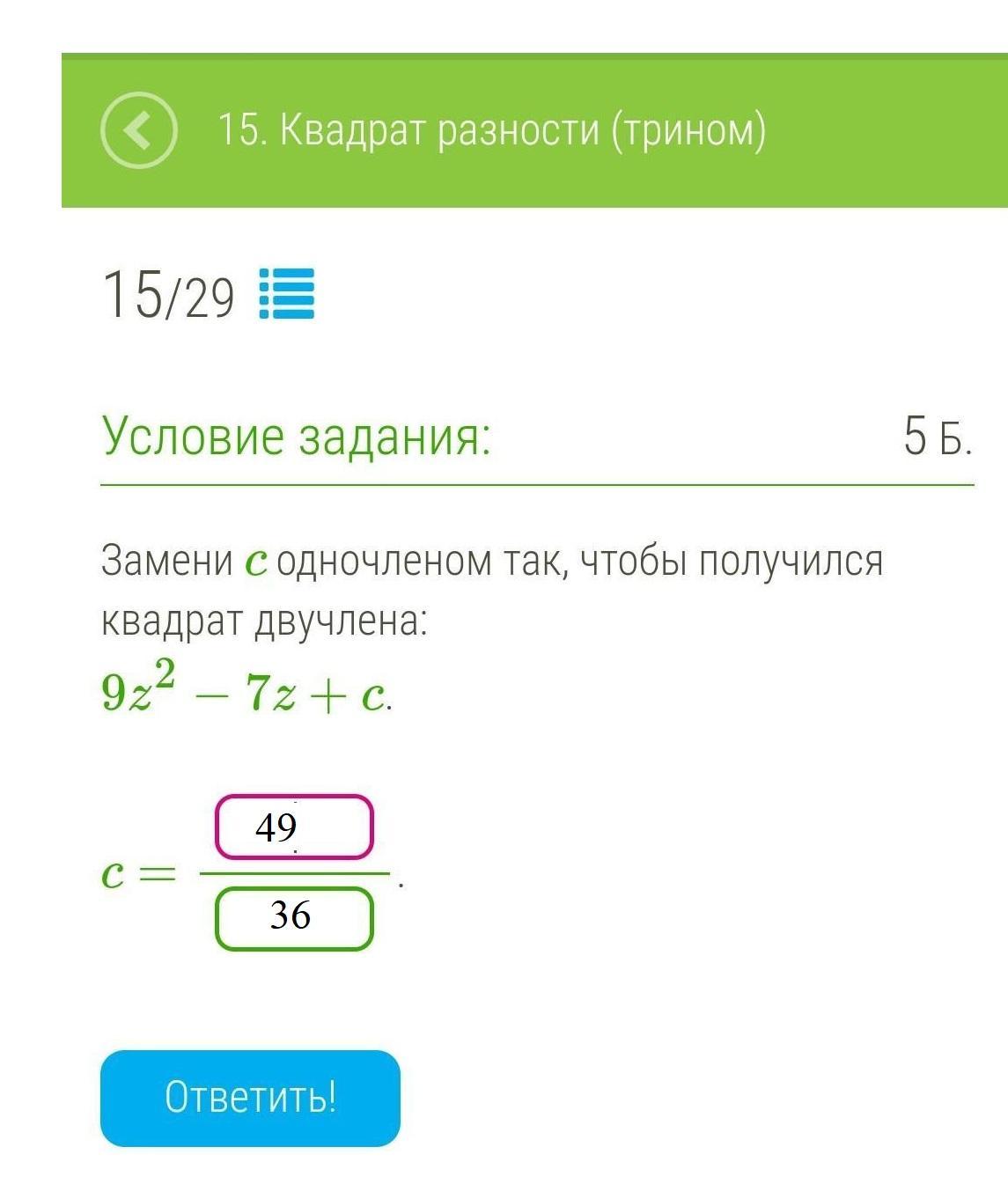This screenshot has width=1008, height=1191.
Task: Tap the numerator field containing 49
Action: (x=294, y=827)
